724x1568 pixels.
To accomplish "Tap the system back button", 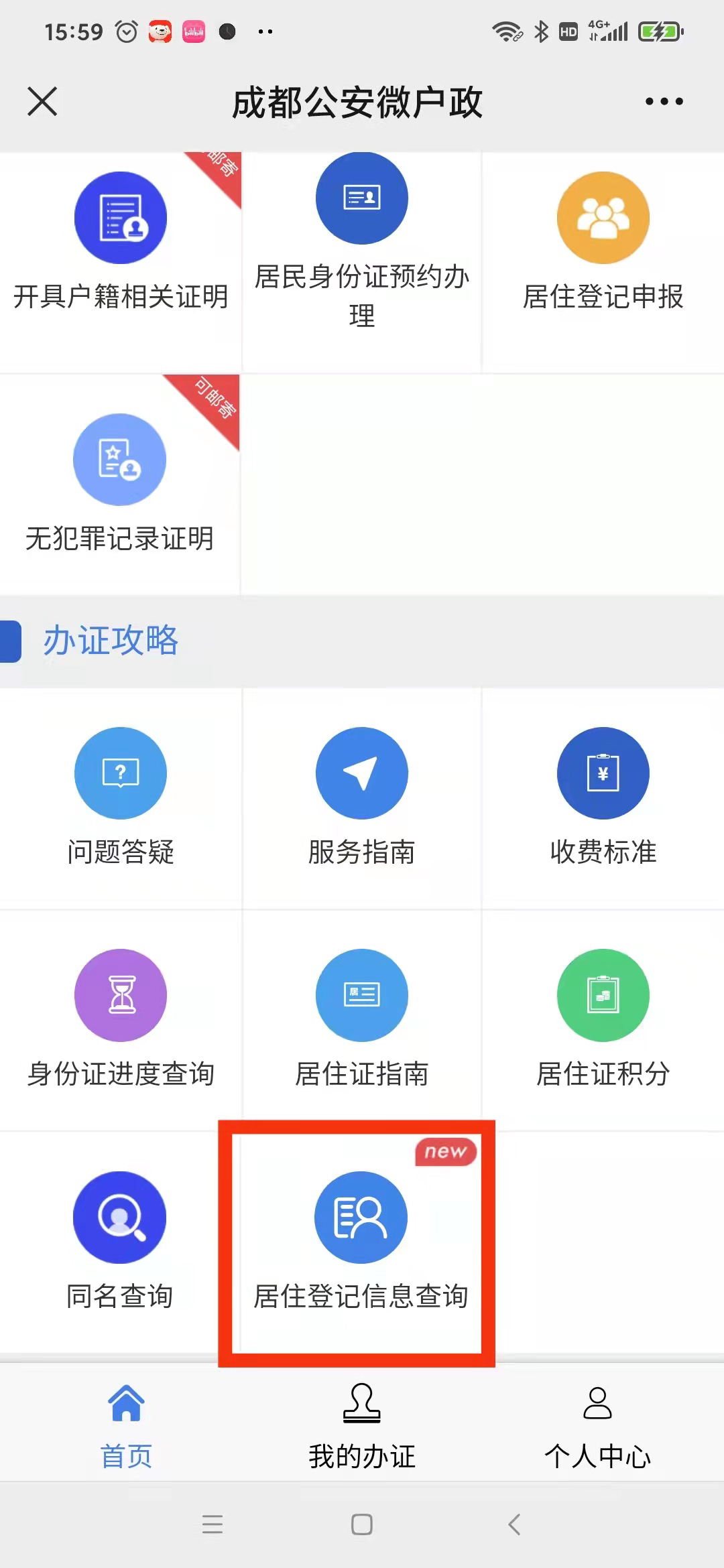I will [514, 1524].
